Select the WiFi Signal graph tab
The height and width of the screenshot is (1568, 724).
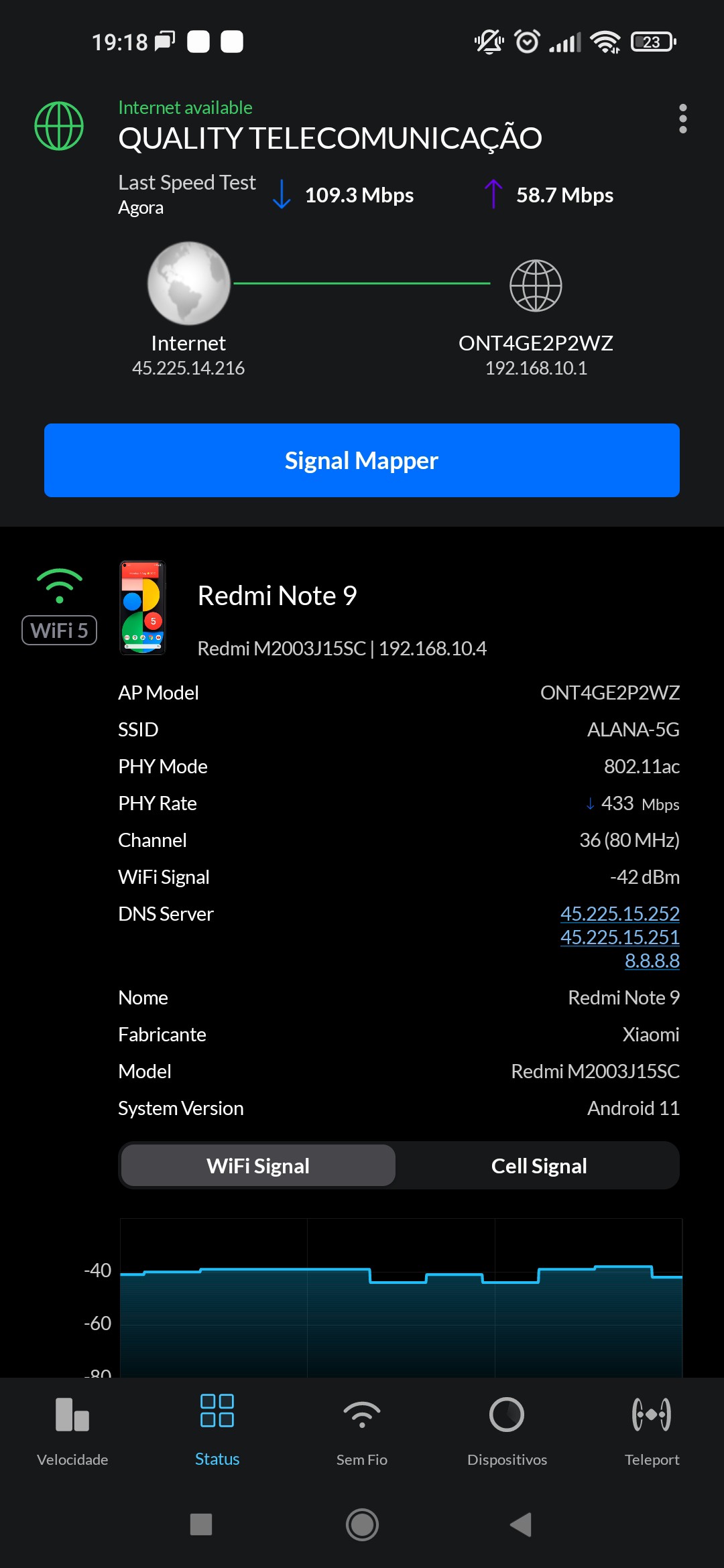[258, 1166]
